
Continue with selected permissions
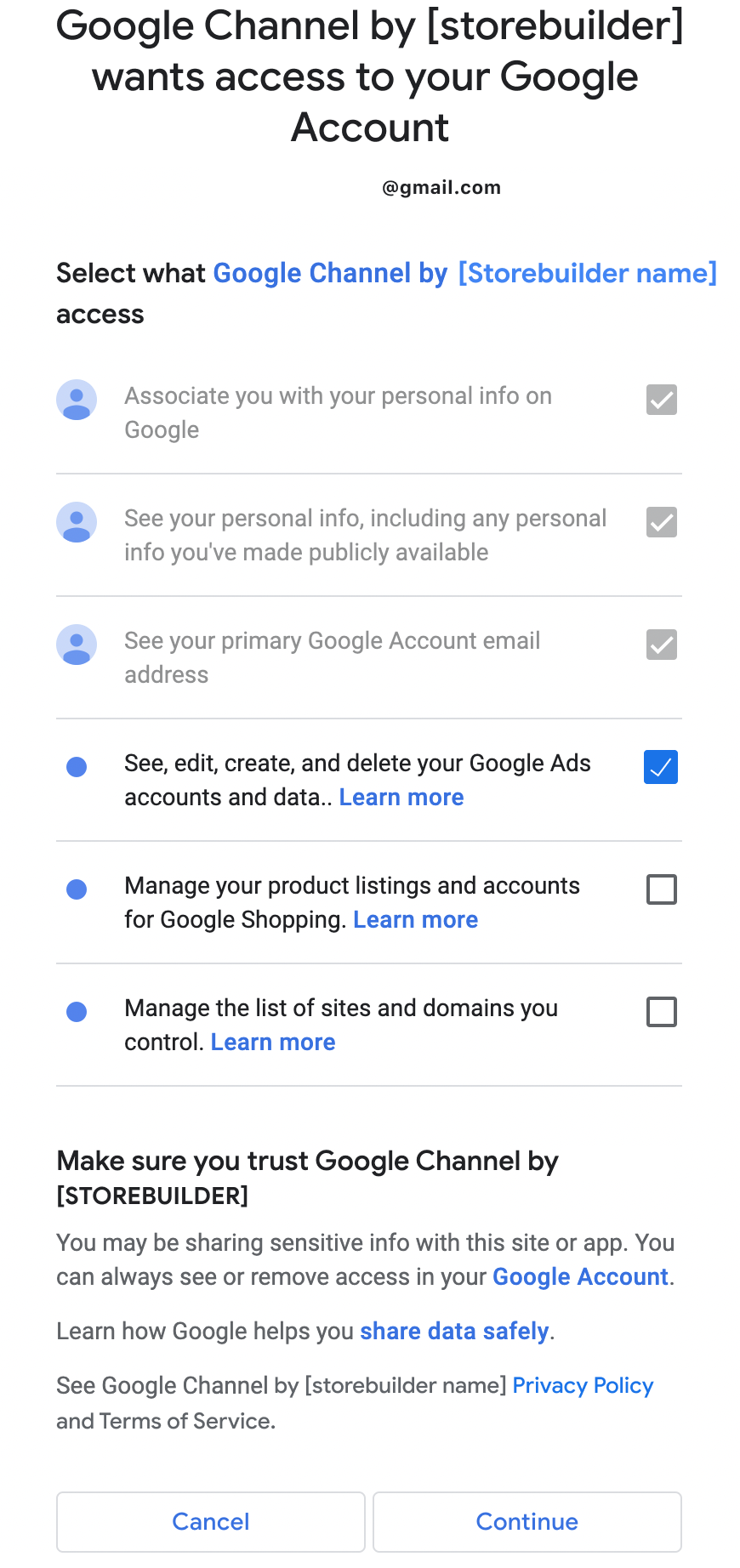(x=527, y=1521)
